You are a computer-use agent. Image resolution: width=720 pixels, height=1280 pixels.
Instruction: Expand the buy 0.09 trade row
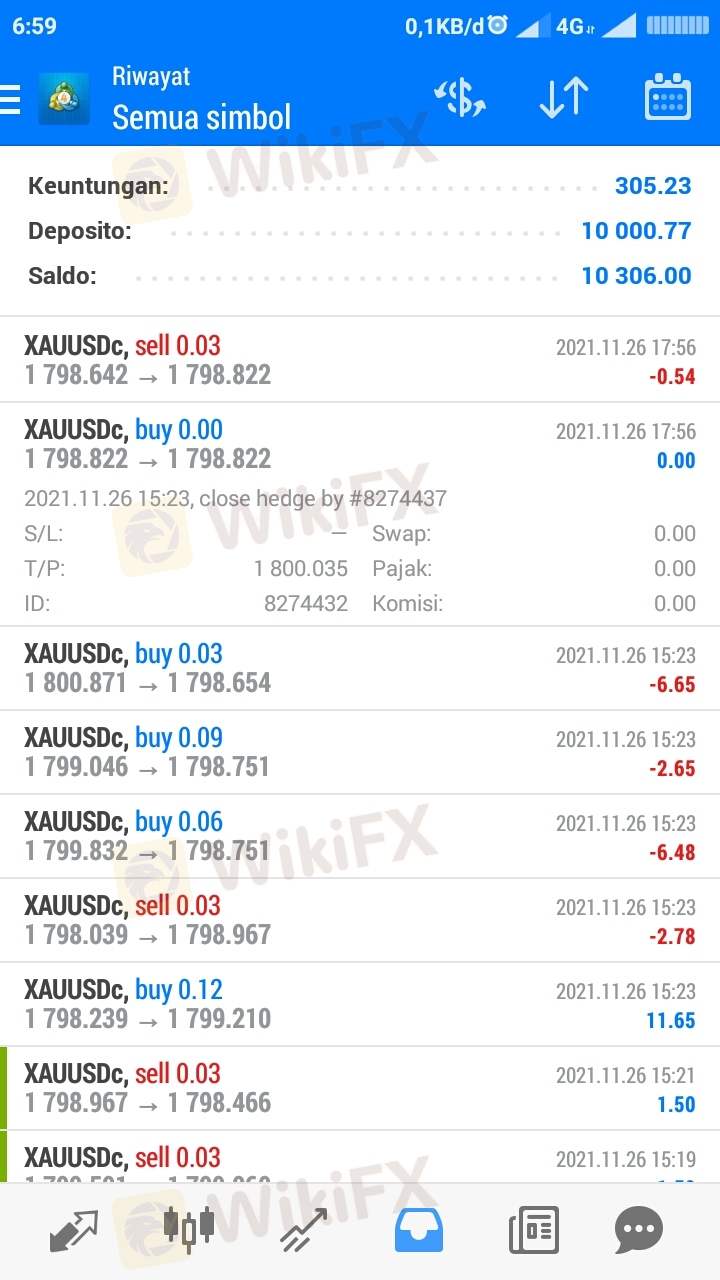pyautogui.click(x=360, y=752)
